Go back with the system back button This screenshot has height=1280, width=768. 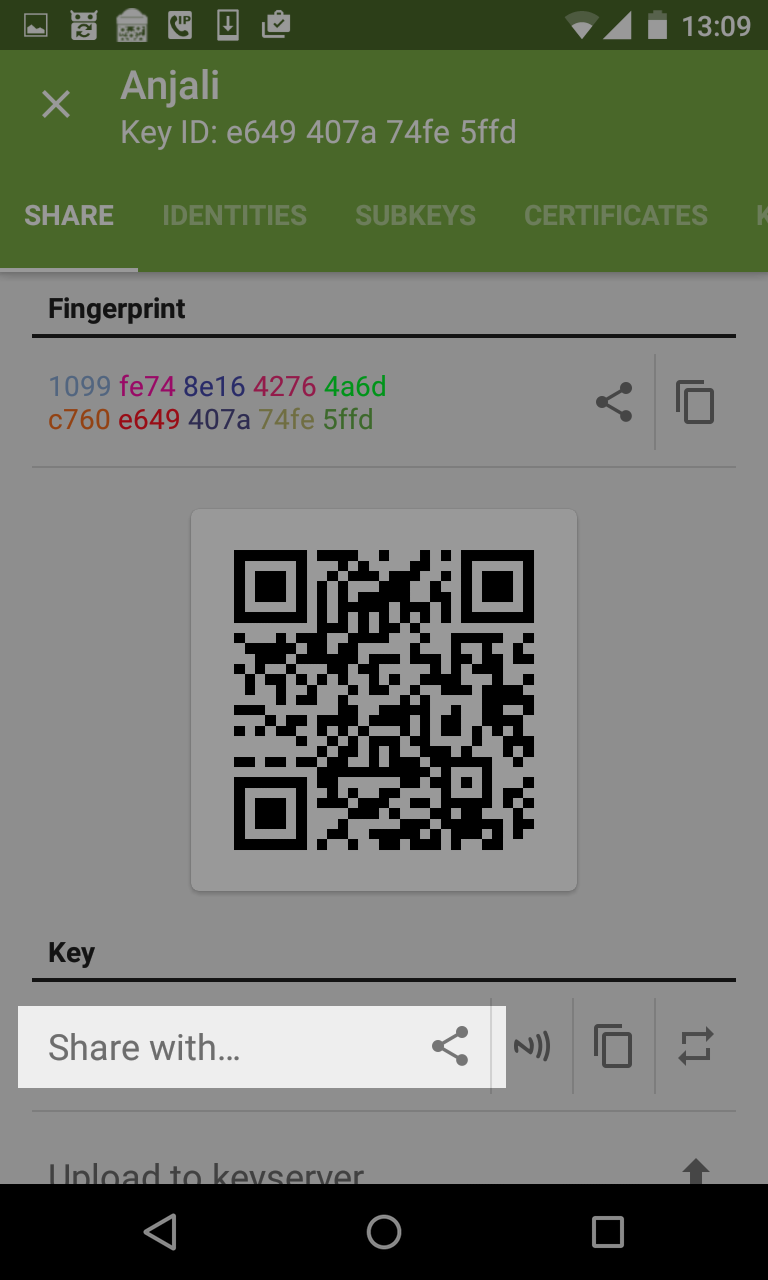point(160,1232)
